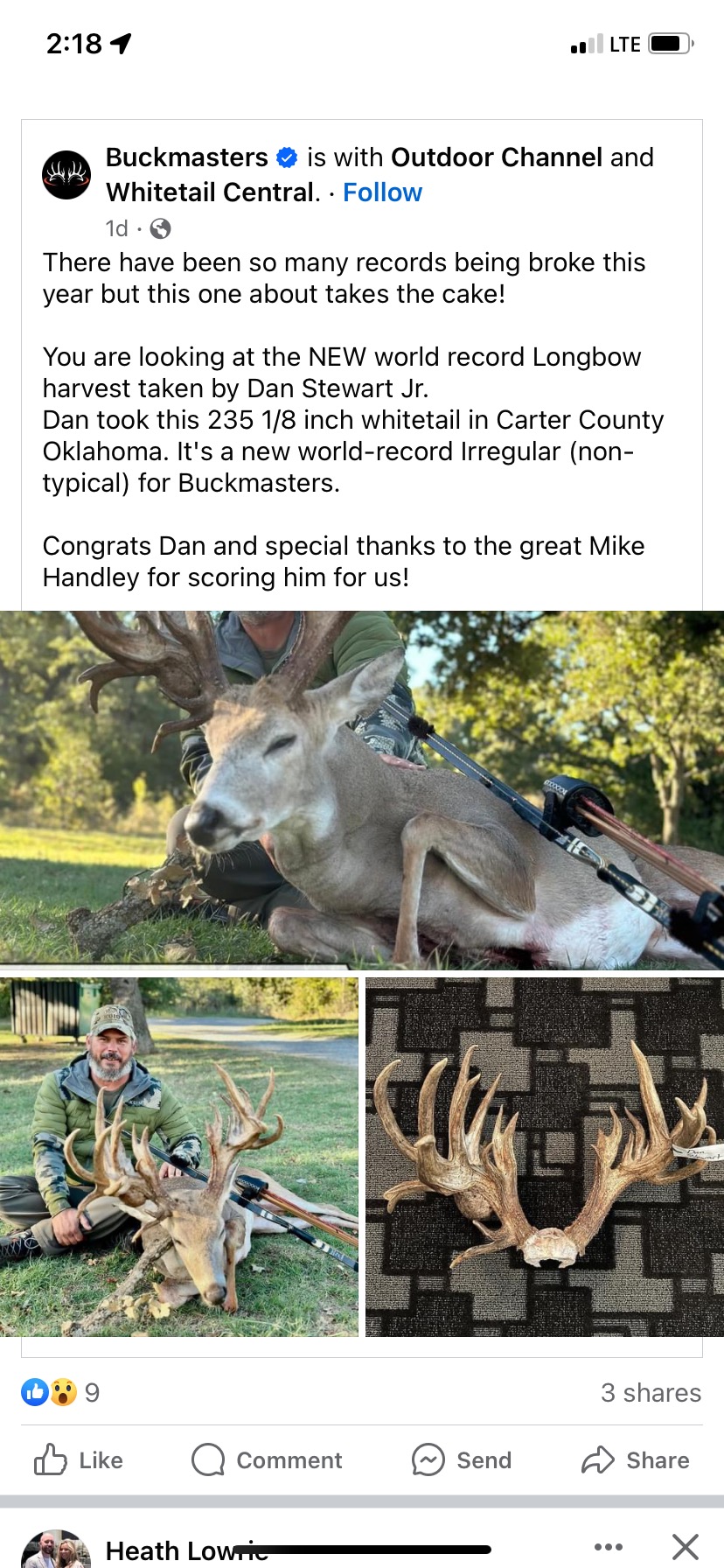
Task: Open the antler rack on carpet photo
Action: coord(545,1157)
